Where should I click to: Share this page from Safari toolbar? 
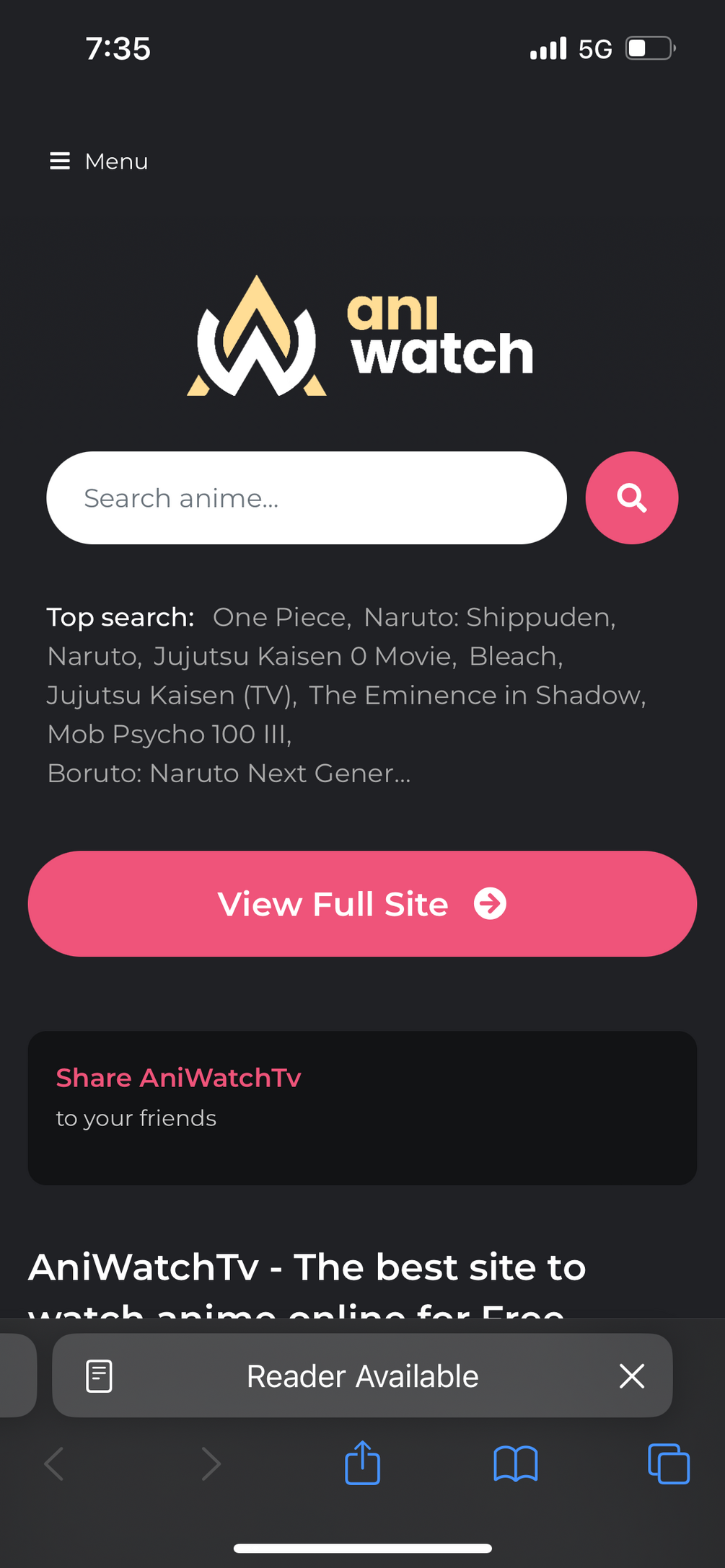pos(362,1463)
